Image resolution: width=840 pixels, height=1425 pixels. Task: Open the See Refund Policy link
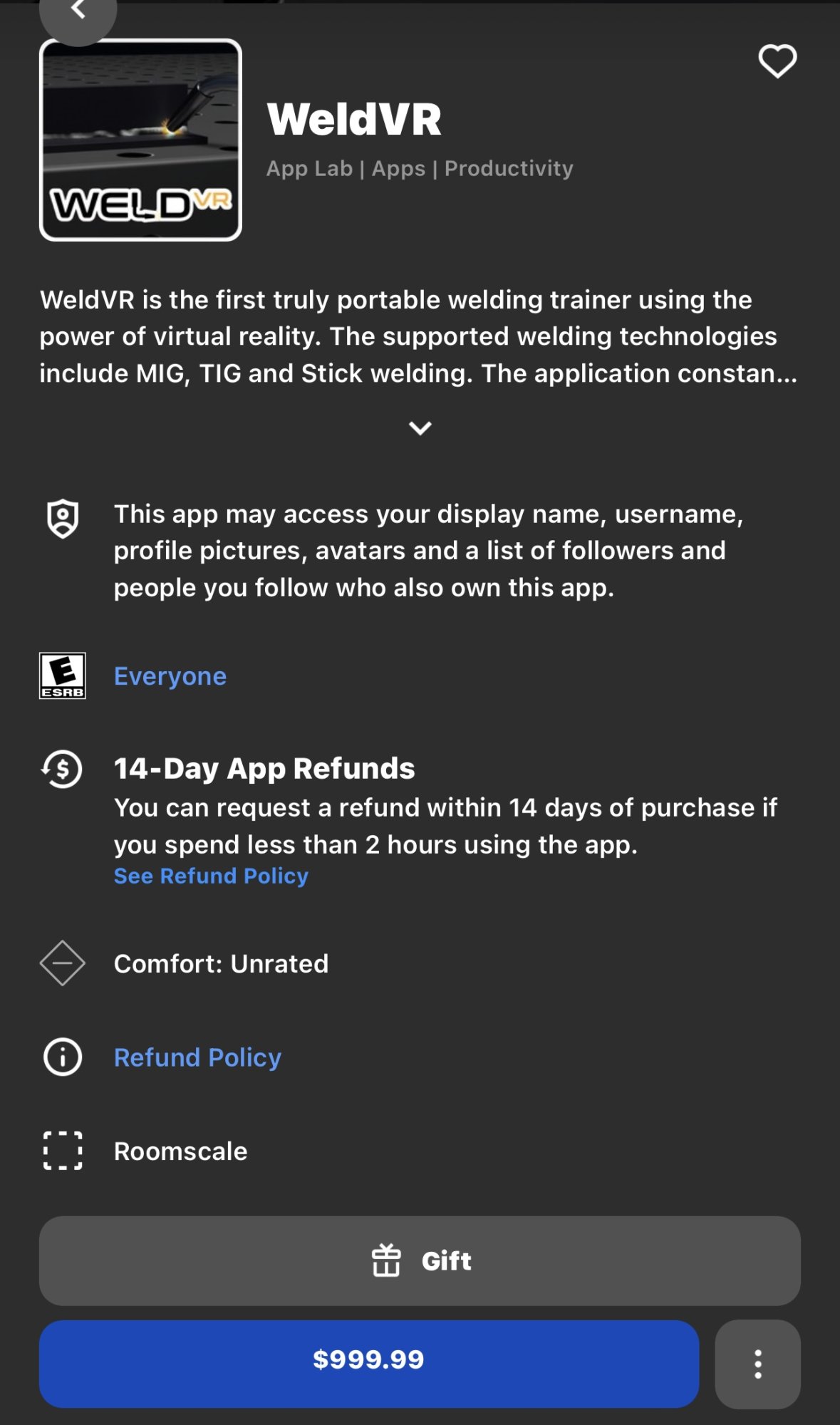click(211, 876)
